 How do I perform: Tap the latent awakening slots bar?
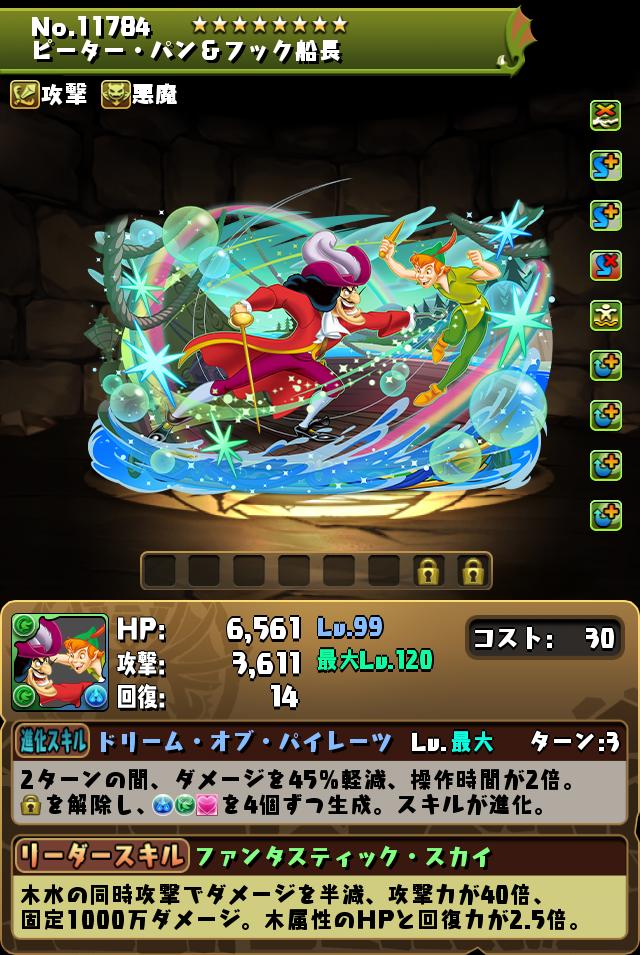tap(316, 571)
